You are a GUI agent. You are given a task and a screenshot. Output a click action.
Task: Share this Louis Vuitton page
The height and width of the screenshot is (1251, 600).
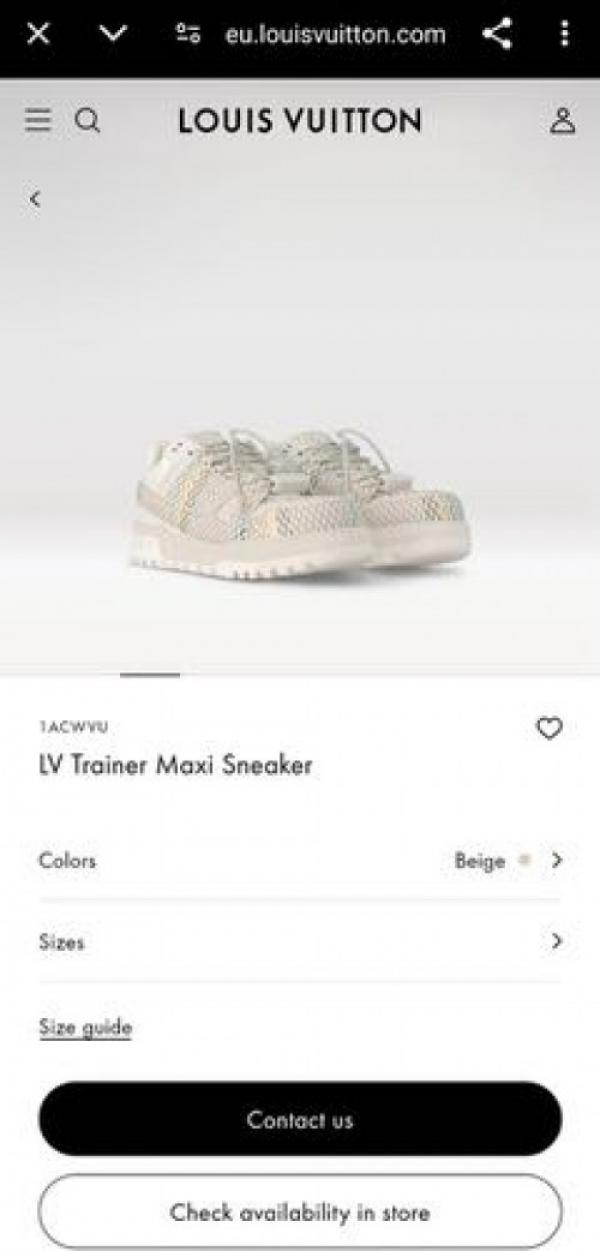coord(497,34)
